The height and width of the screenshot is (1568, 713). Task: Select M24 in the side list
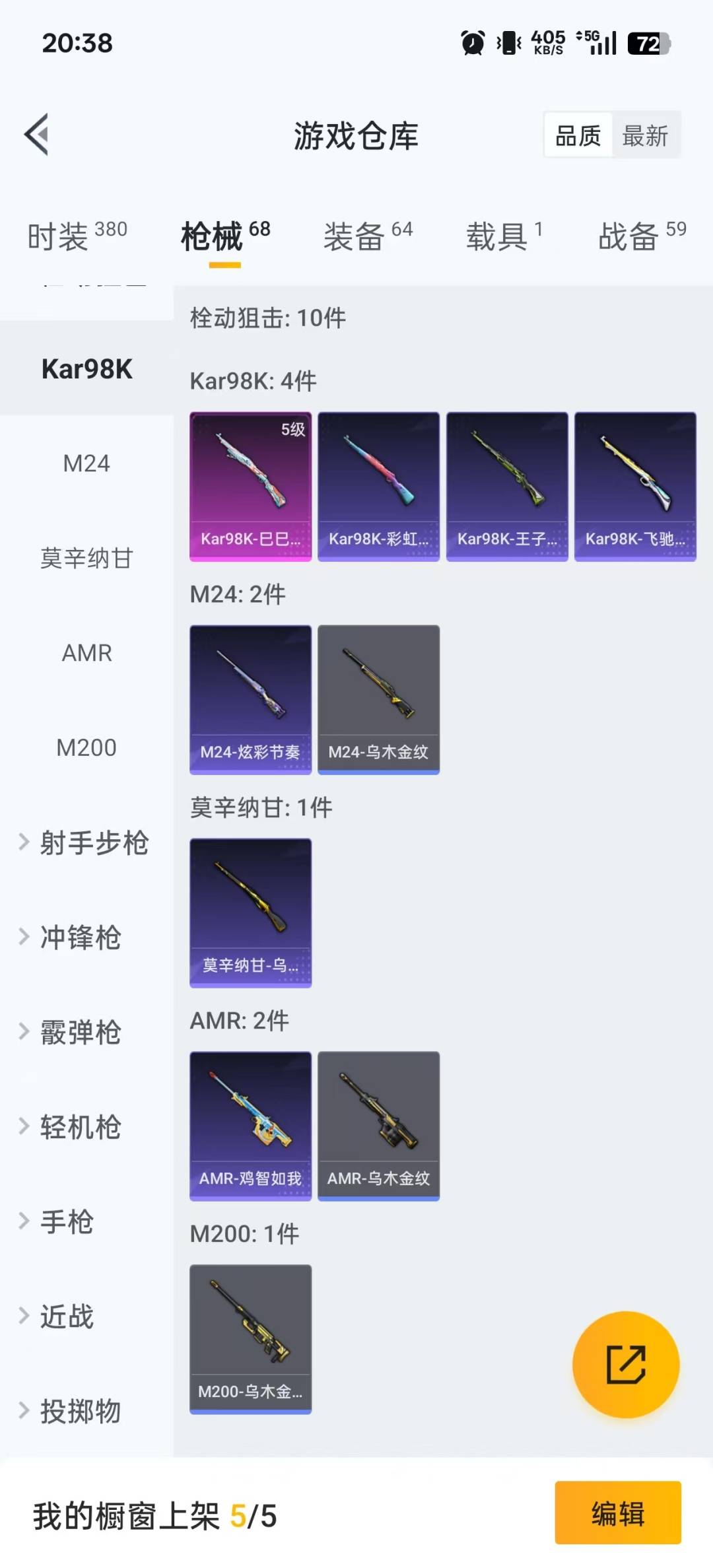86,463
